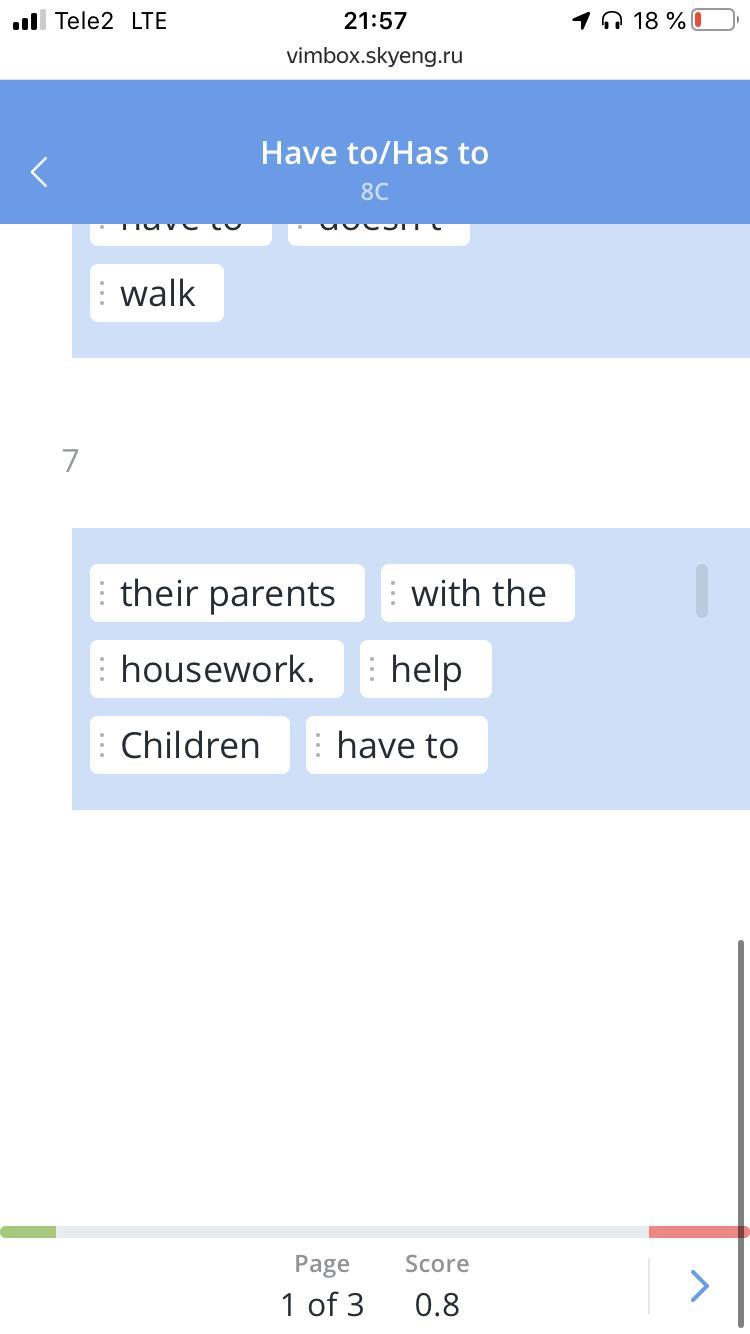This screenshot has width=750, height=1334.
Task: Select the 'their parents' word tile
Action: (227, 593)
